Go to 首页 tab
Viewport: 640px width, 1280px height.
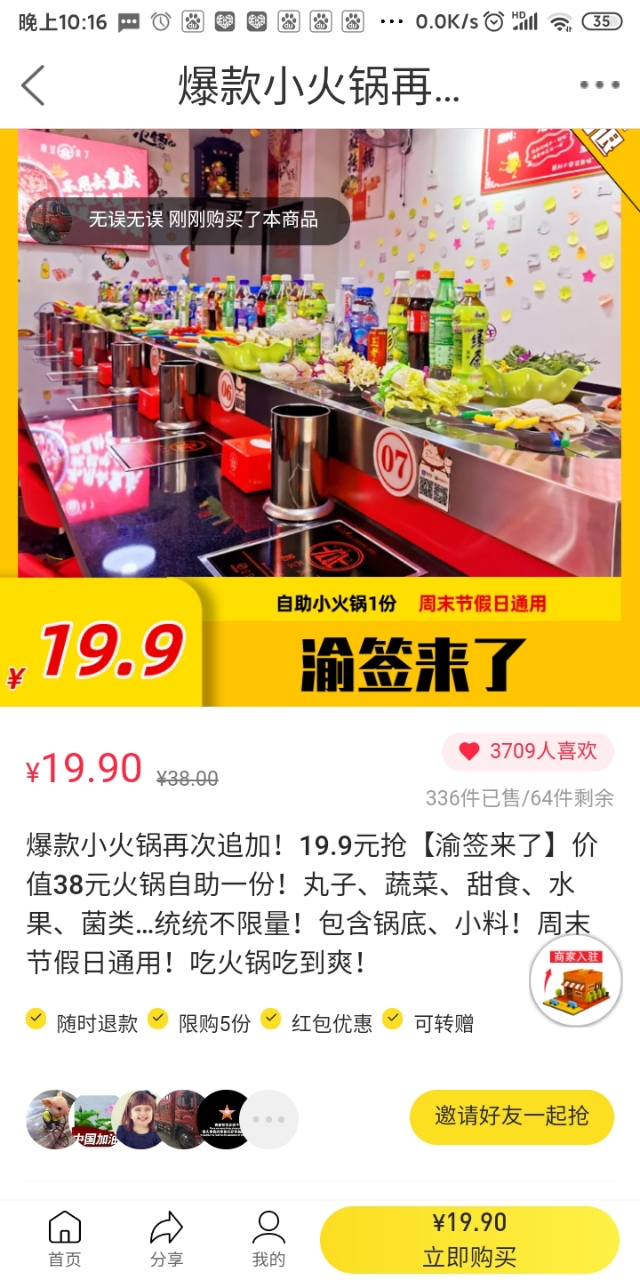(x=65, y=1240)
